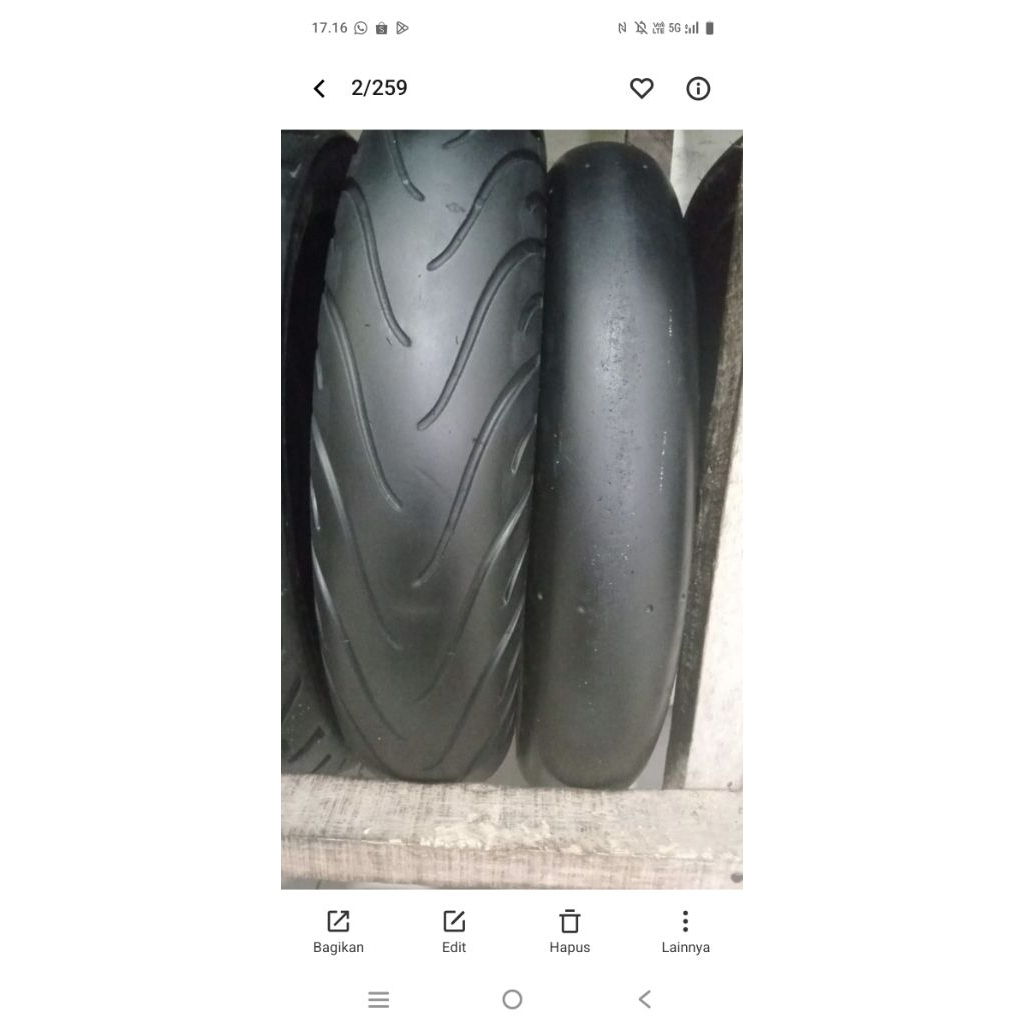Go to the home screen

[x=512, y=999]
